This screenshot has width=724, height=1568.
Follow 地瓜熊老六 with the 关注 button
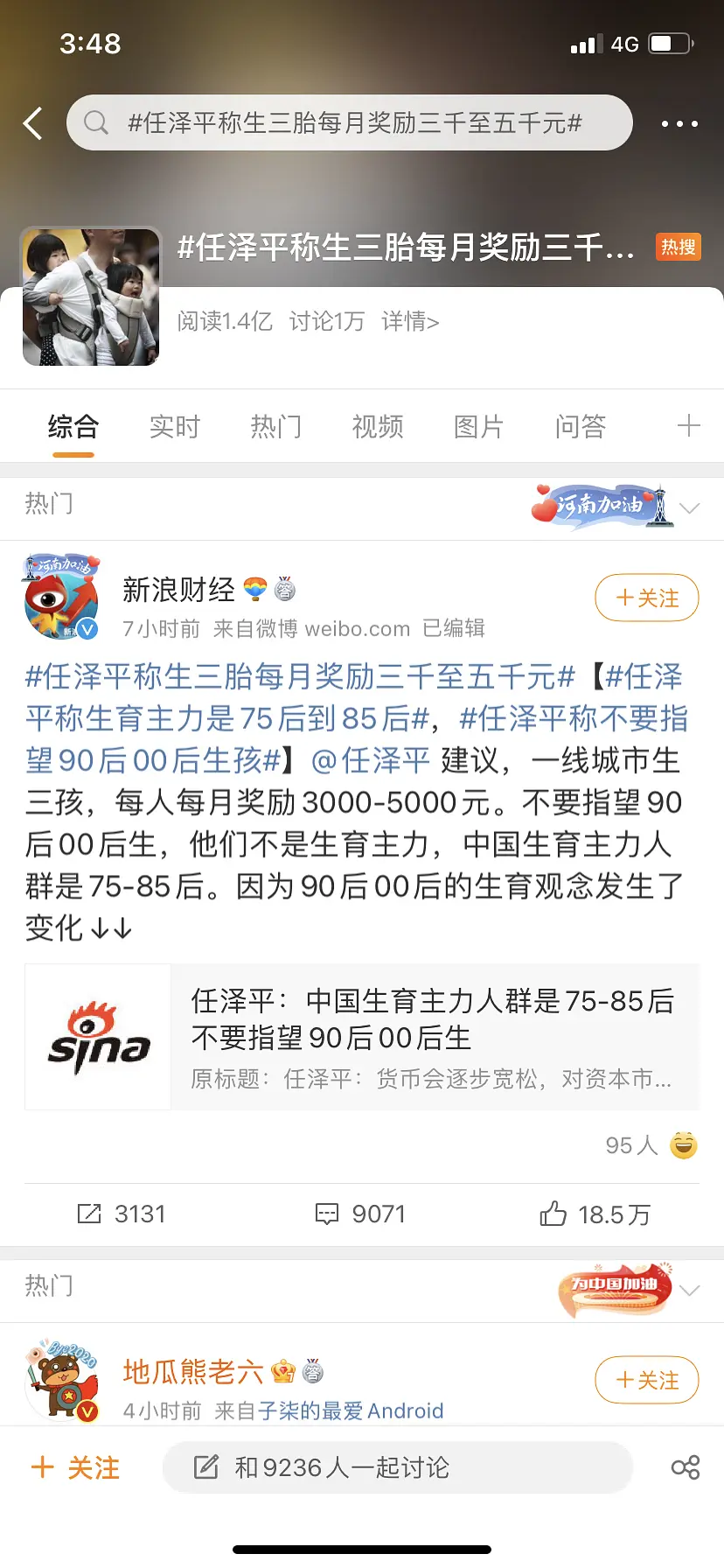(x=647, y=1381)
